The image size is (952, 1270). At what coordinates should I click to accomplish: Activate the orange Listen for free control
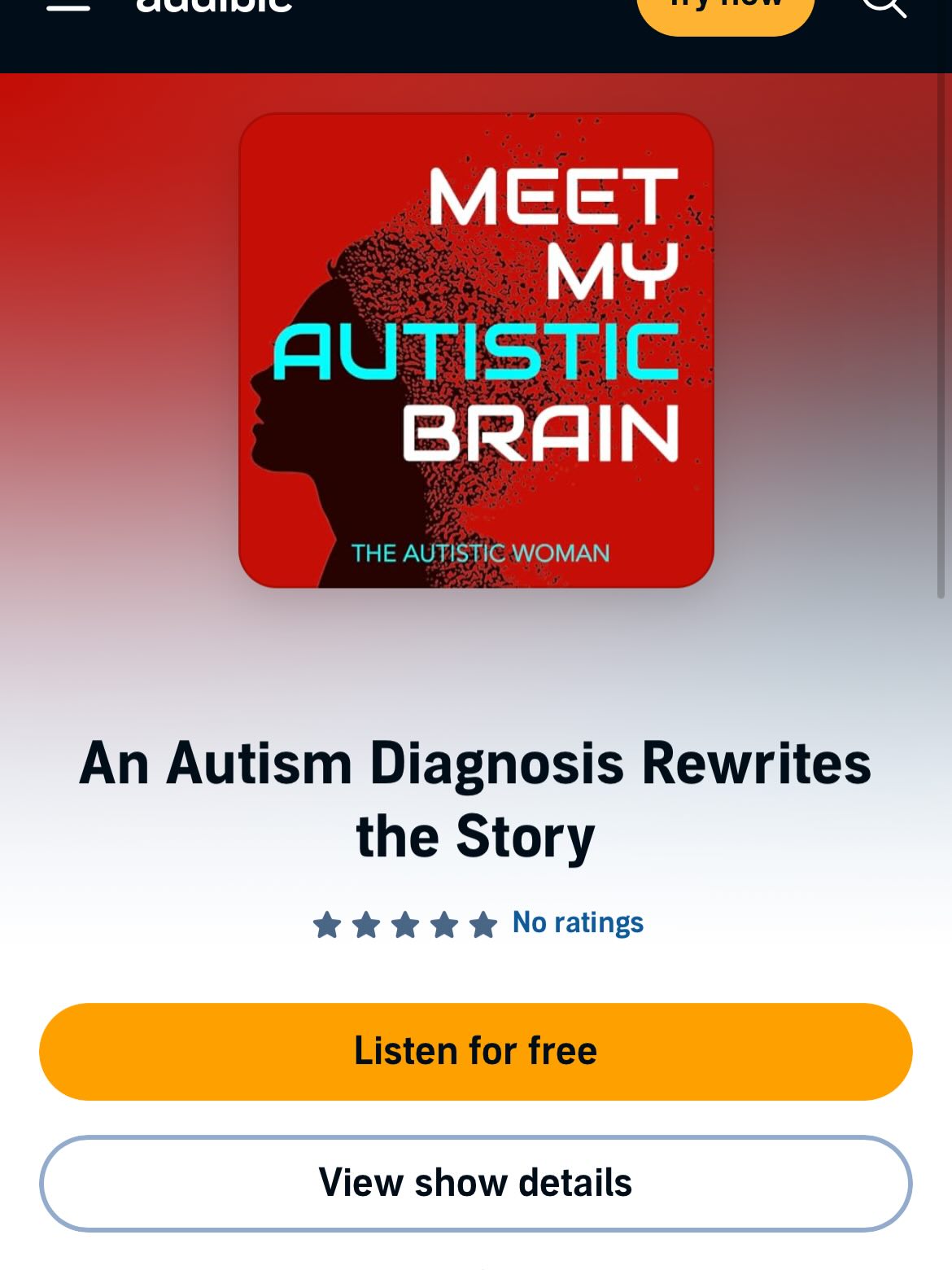pyautogui.click(x=475, y=1051)
